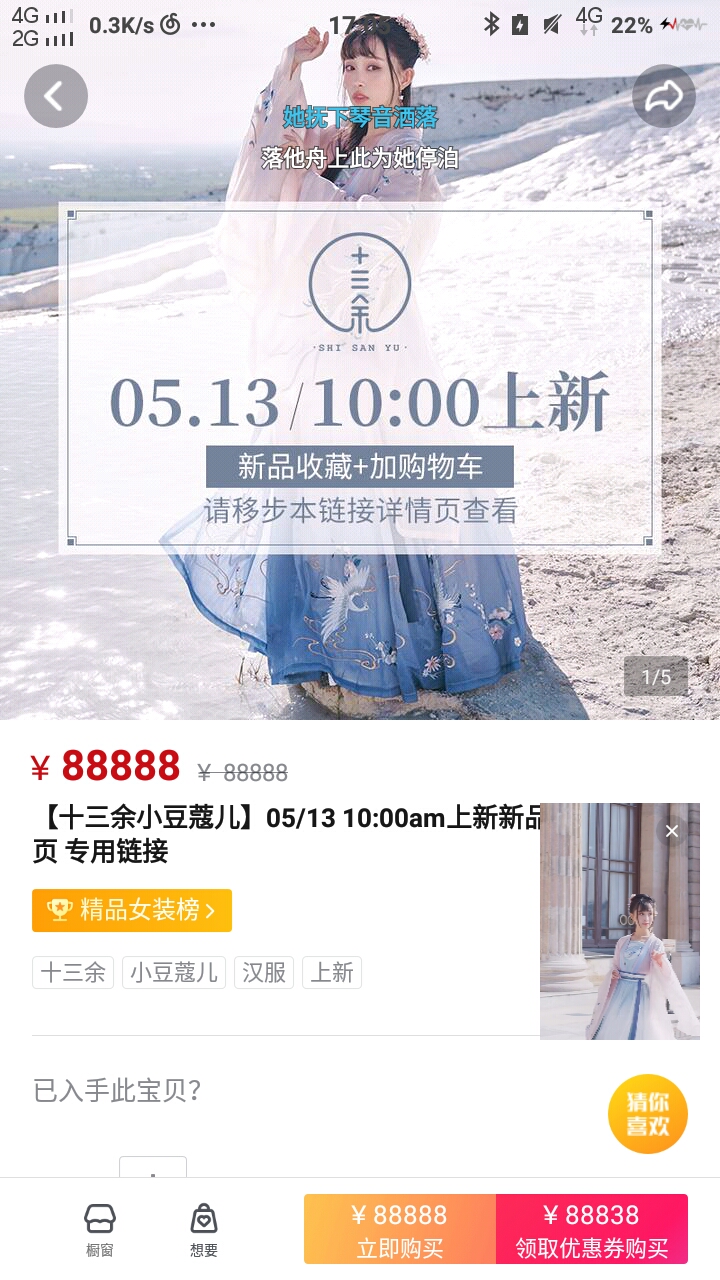Buy now with 立即购买
The image size is (720, 1280).
coord(400,1230)
